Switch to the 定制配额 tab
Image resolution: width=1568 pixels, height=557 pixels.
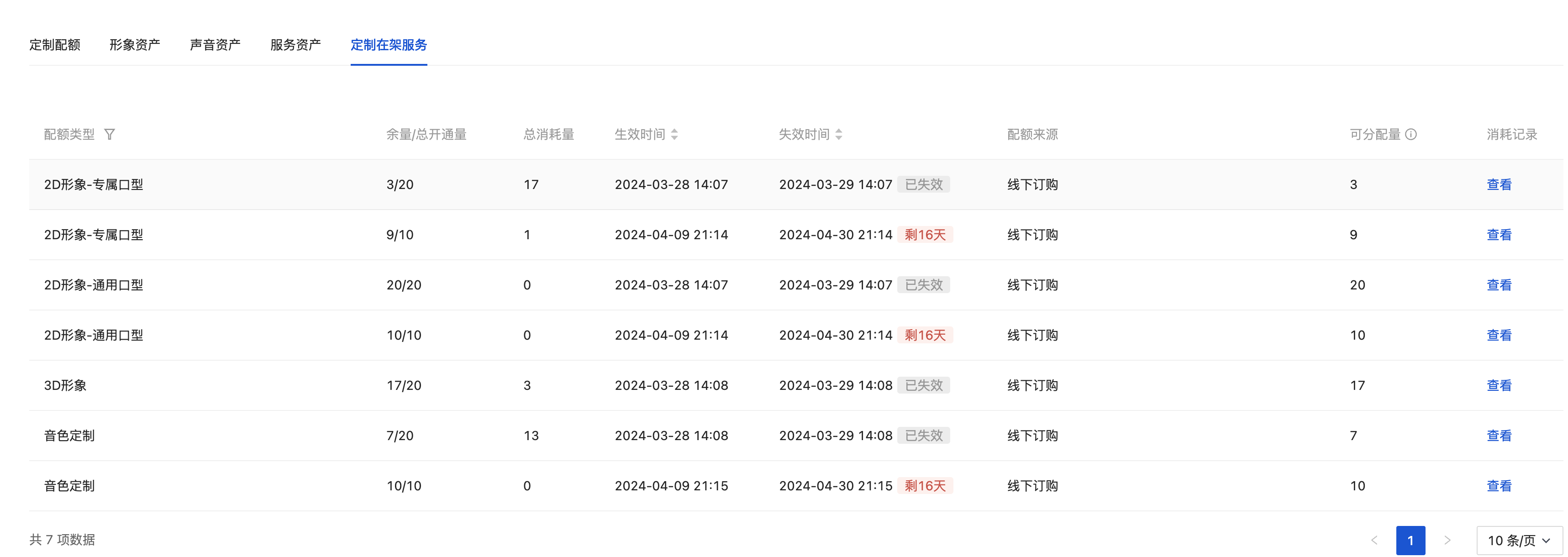pos(55,44)
